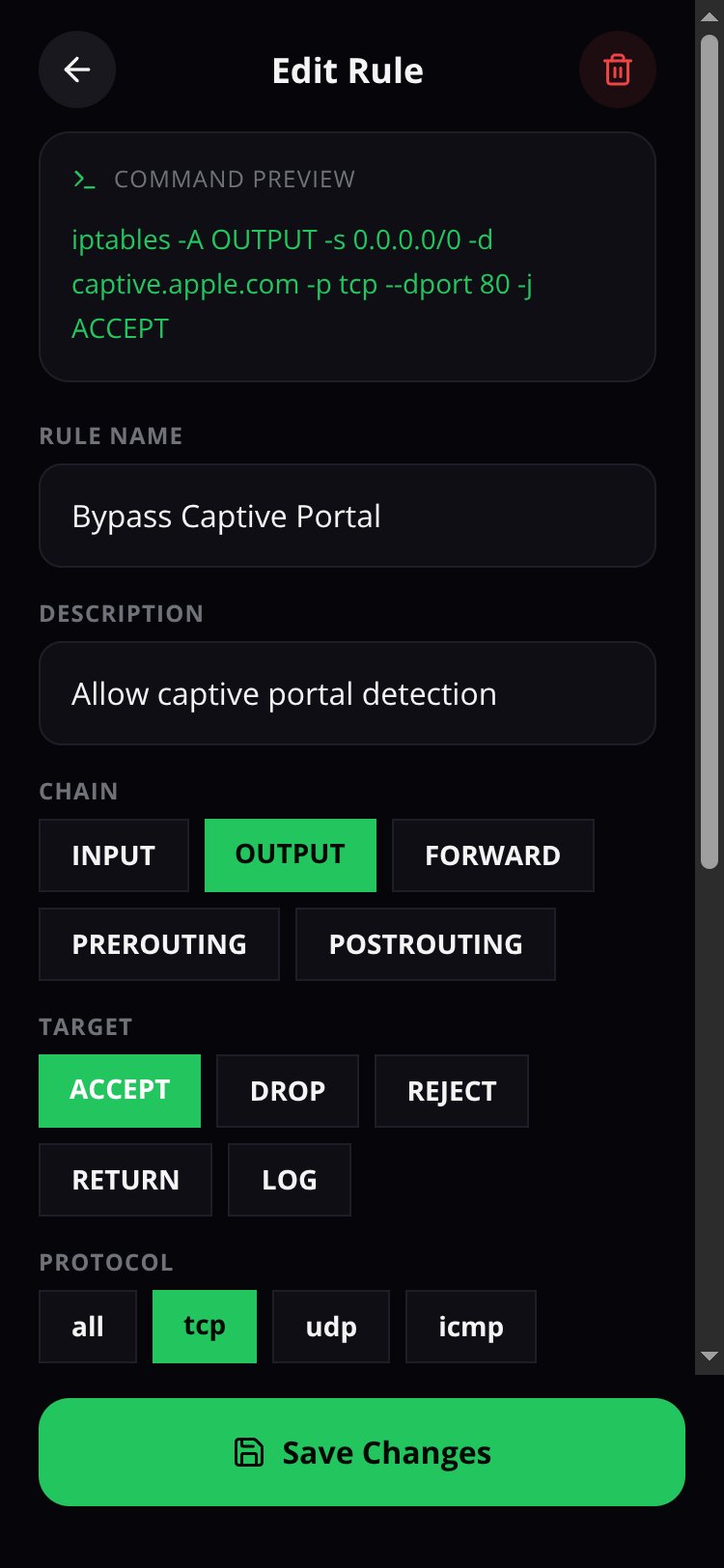The height and width of the screenshot is (1568, 724).
Task: Tap the Description text field
Action: pos(348,693)
